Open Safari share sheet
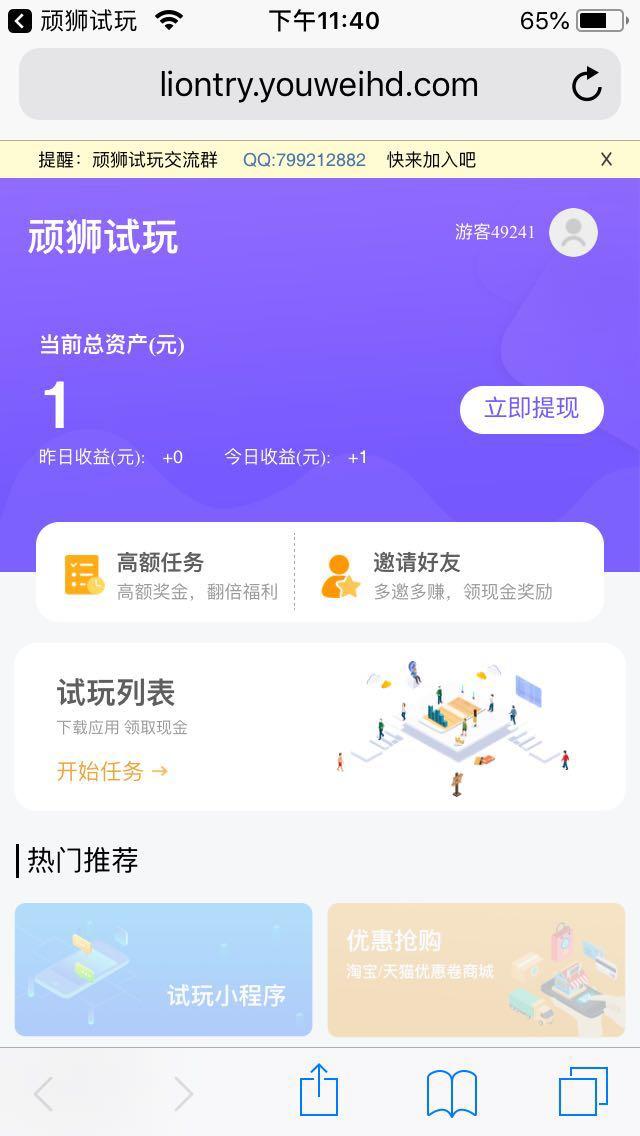The width and height of the screenshot is (640, 1136). coord(319,1091)
